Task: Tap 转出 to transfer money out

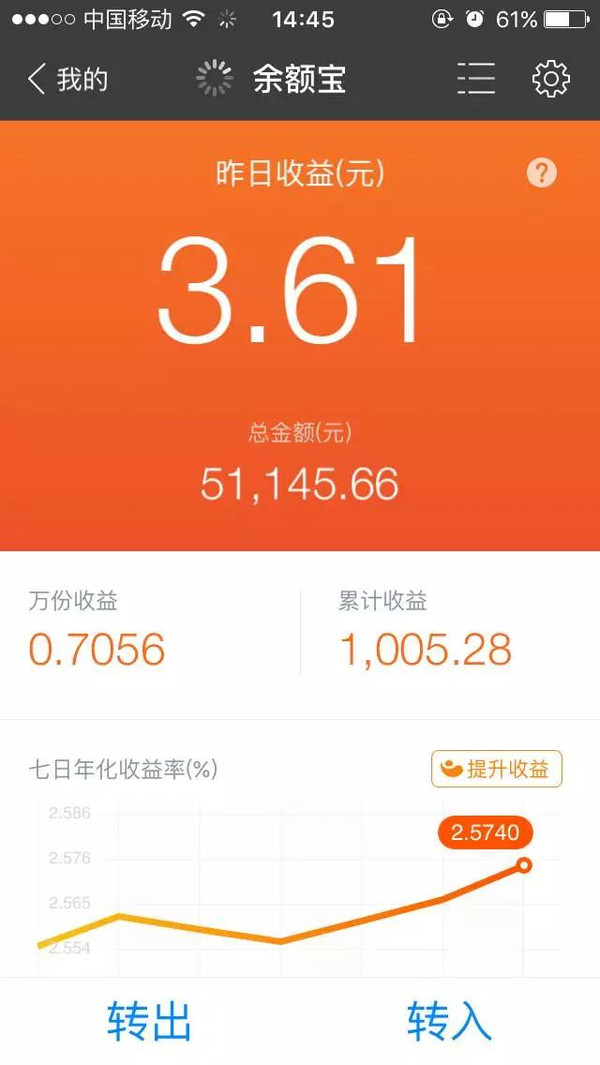Action: click(x=149, y=1021)
